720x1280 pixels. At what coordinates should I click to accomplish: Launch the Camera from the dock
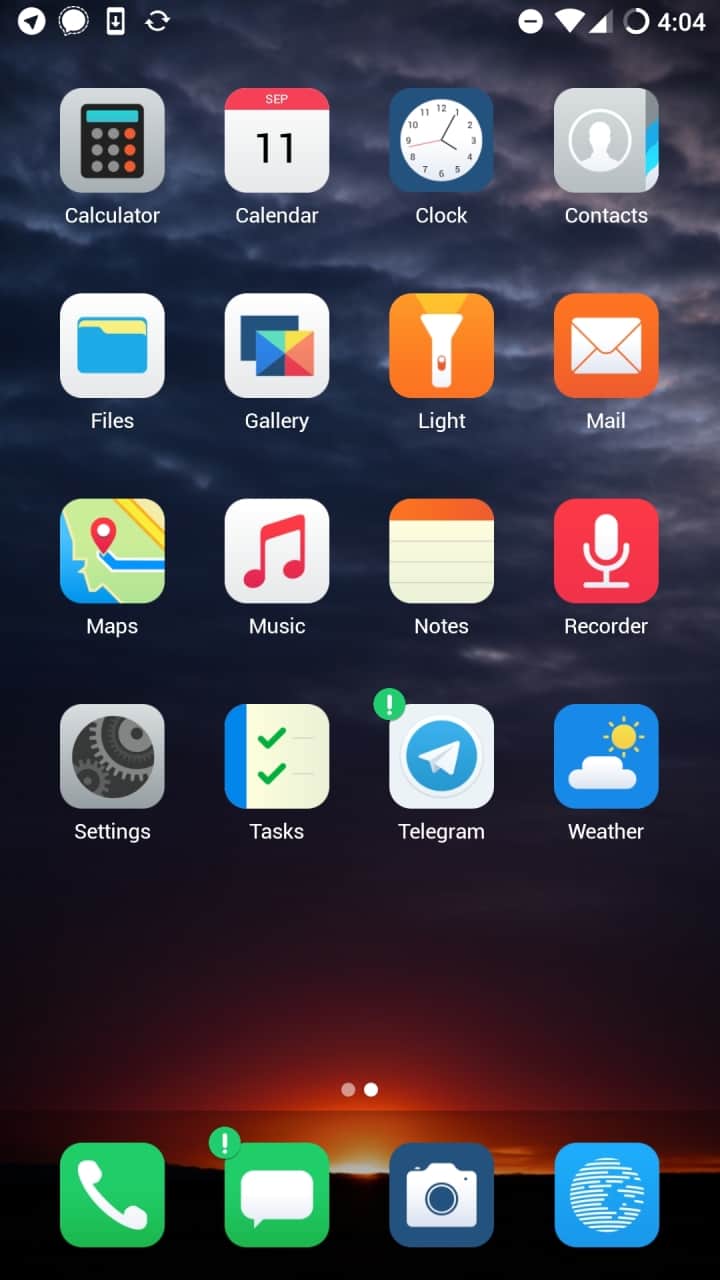(x=441, y=1195)
